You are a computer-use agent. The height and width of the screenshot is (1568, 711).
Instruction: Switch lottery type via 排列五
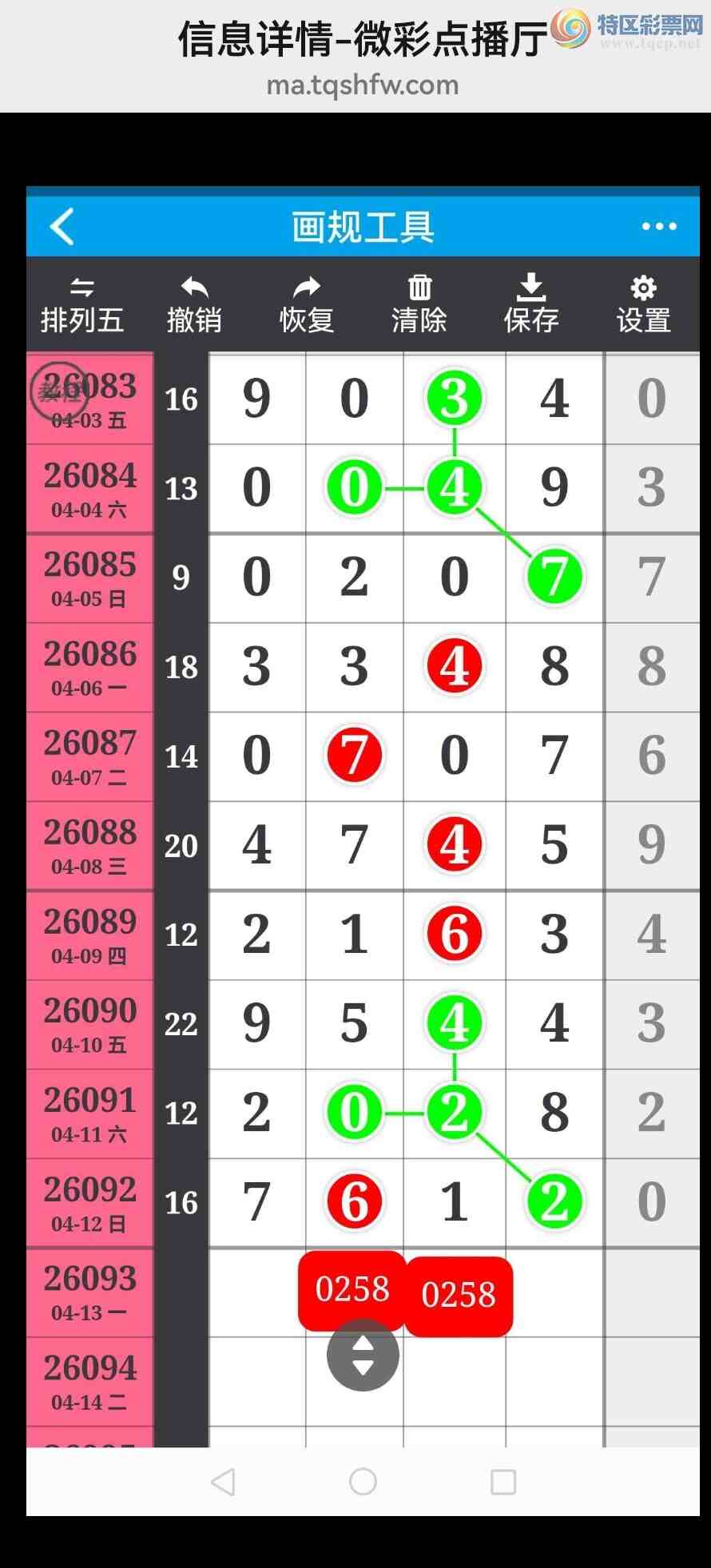click(x=82, y=305)
